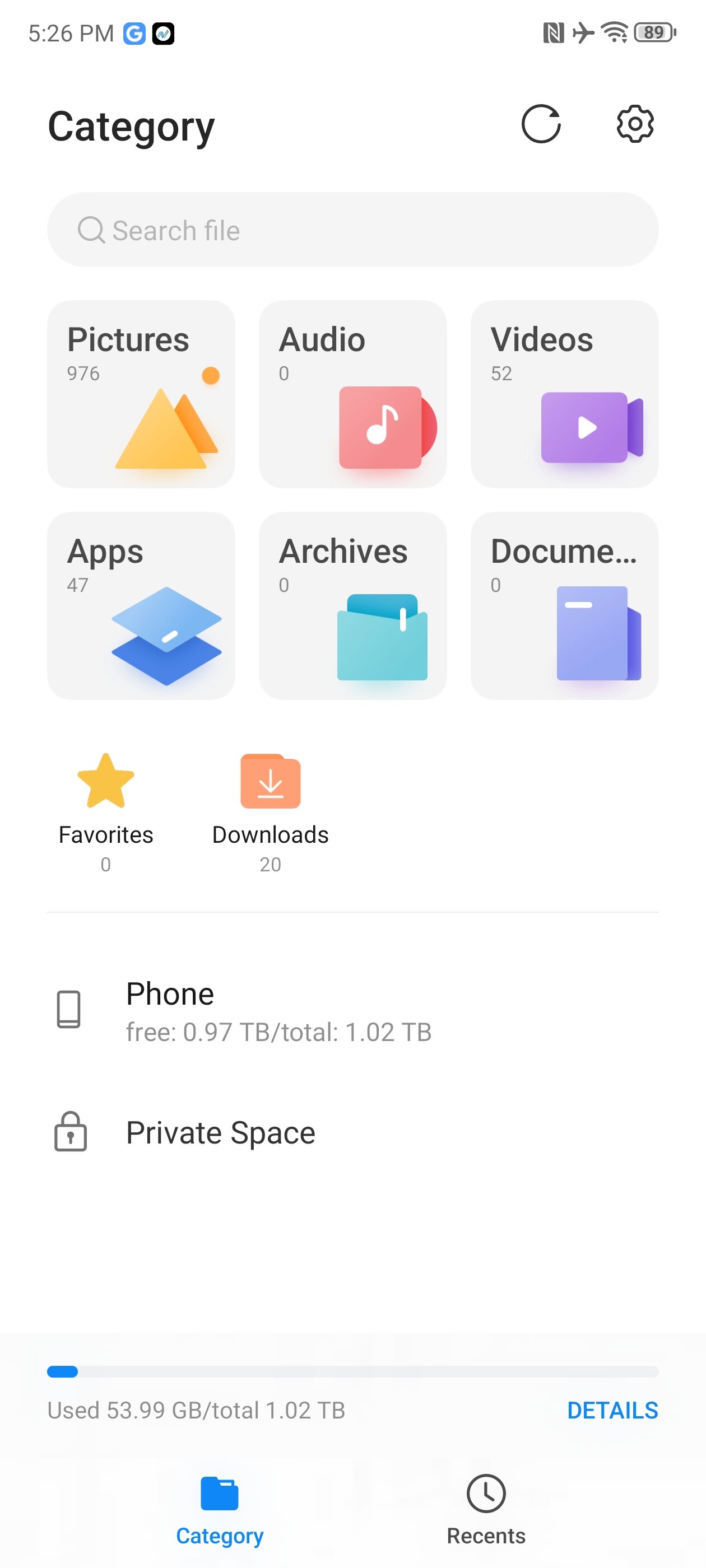This screenshot has width=706, height=1568.
Task: Open the Documents category
Action: (x=565, y=606)
